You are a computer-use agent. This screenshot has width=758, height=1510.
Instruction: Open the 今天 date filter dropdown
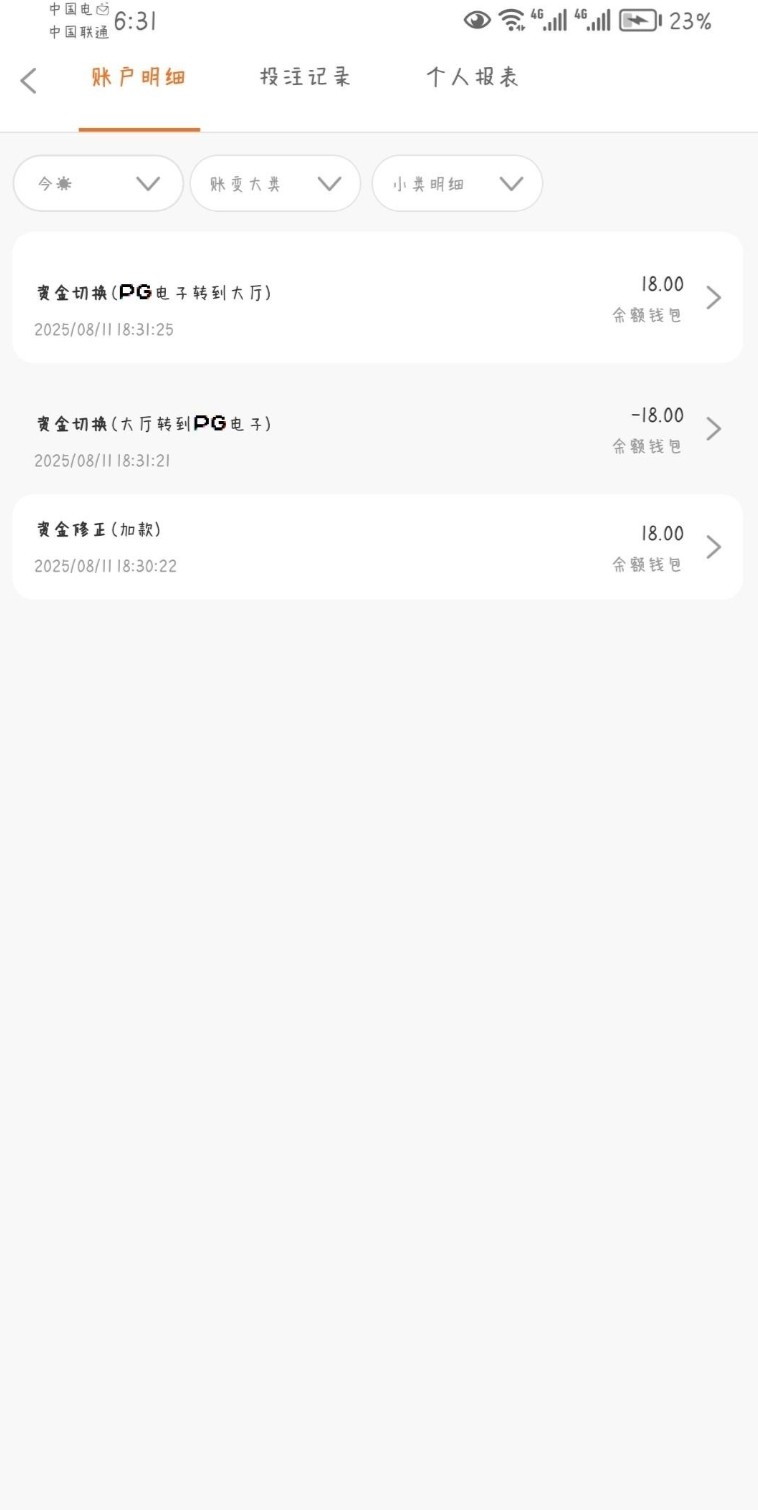click(98, 184)
